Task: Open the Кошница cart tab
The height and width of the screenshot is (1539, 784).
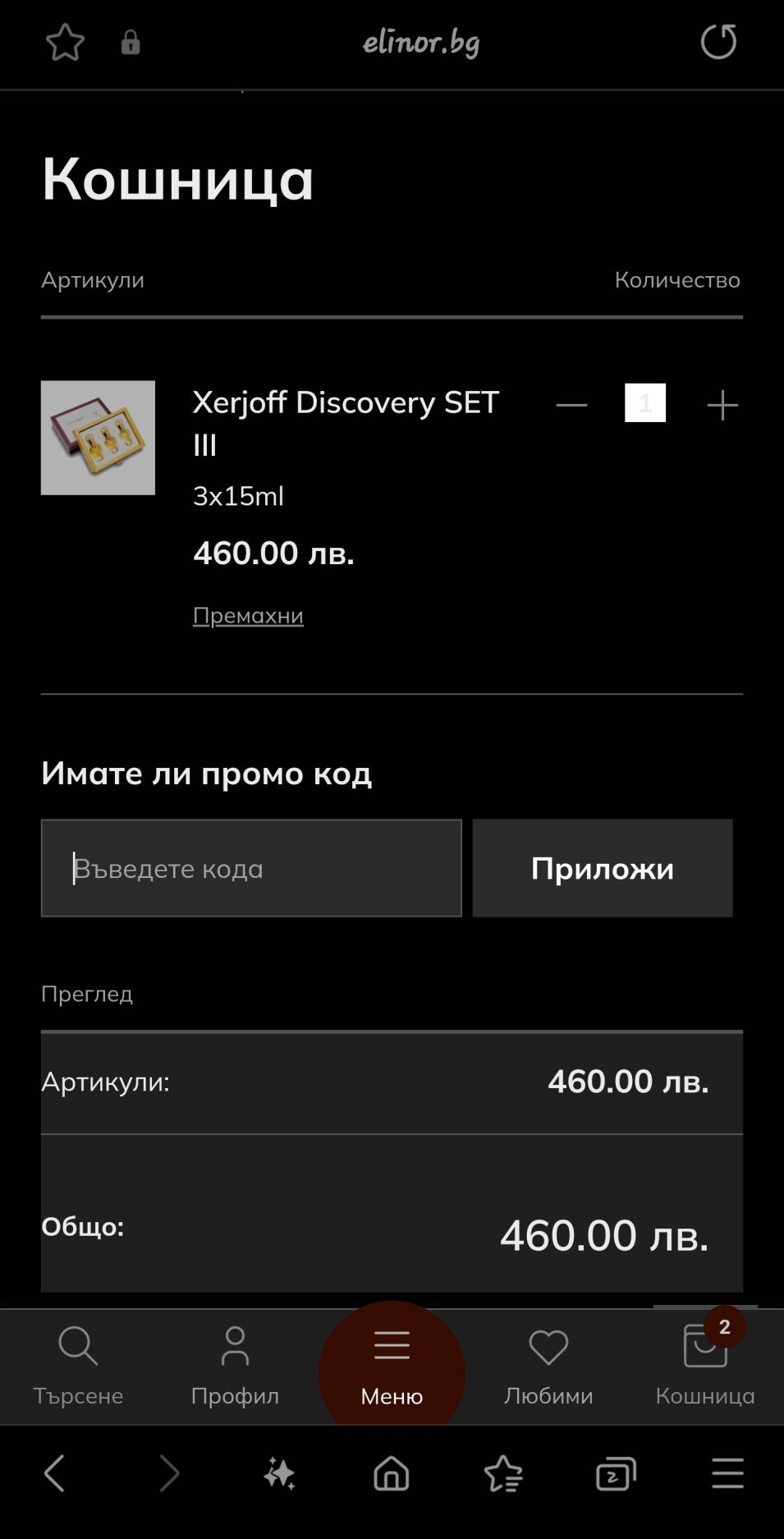Action: click(x=705, y=1365)
